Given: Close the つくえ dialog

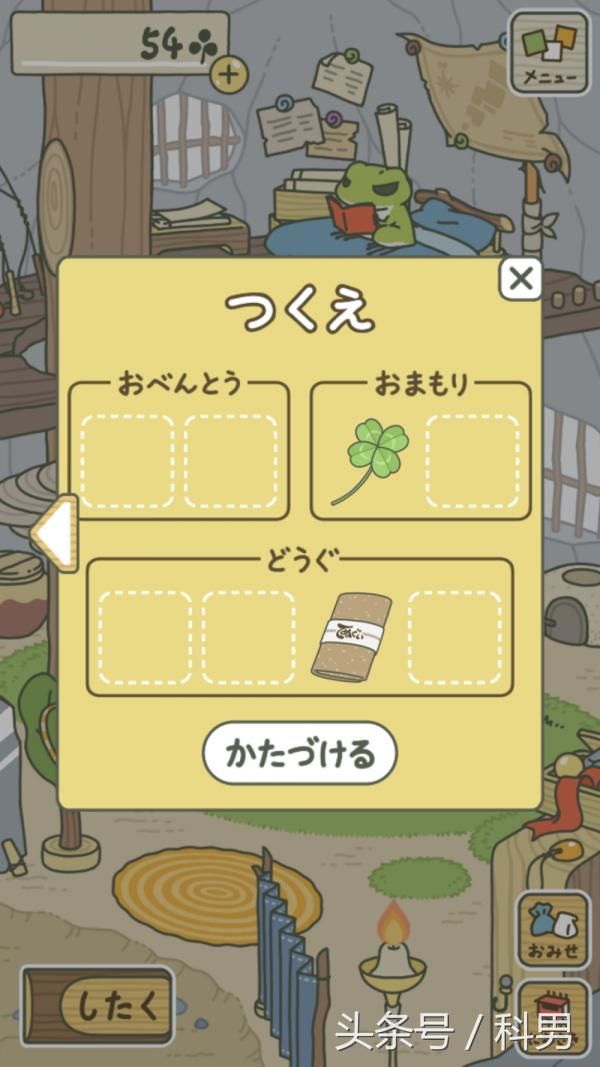Looking at the screenshot, I should pyautogui.click(x=520, y=279).
